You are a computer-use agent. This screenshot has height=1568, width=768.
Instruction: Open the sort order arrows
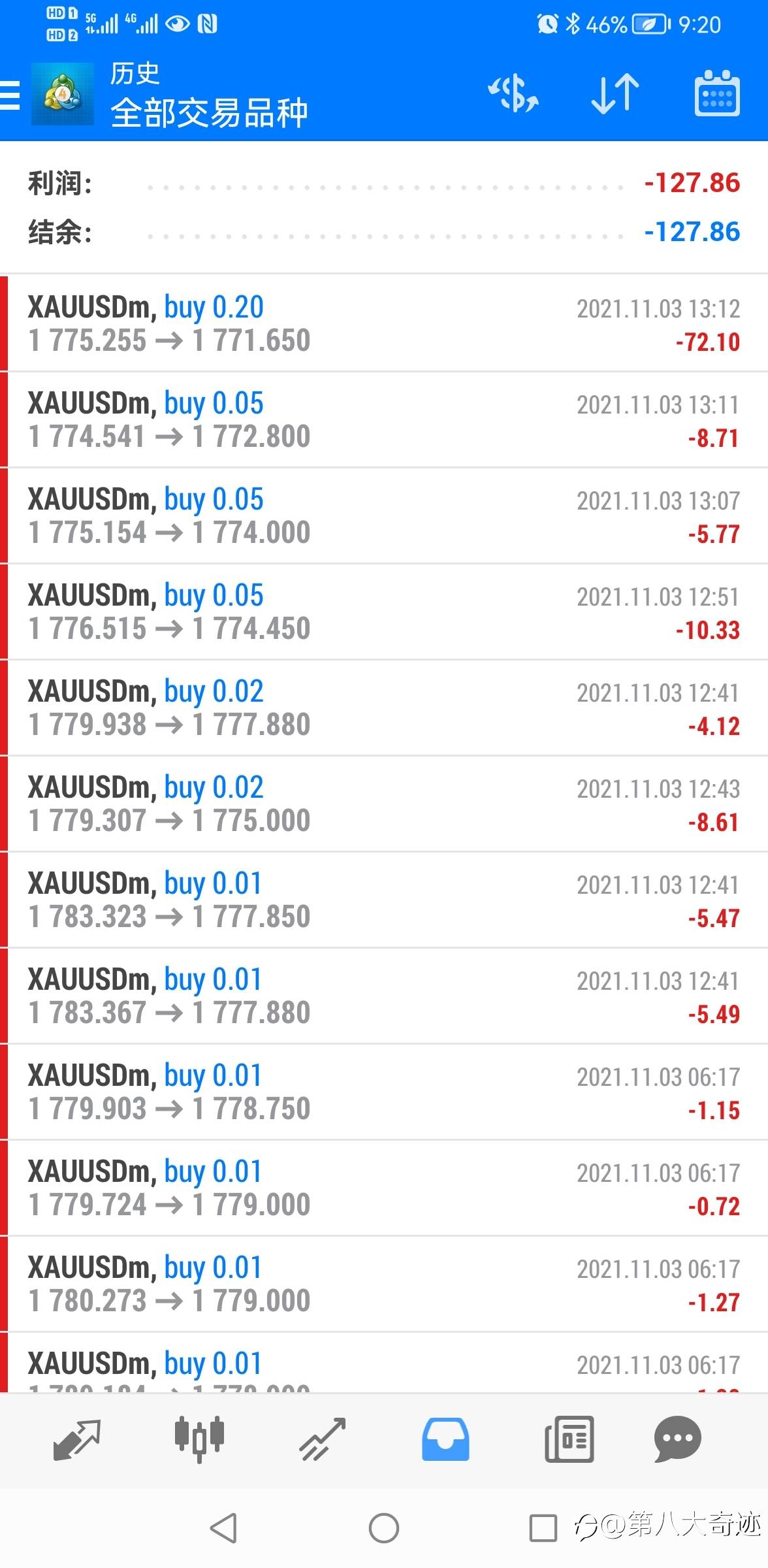click(615, 93)
